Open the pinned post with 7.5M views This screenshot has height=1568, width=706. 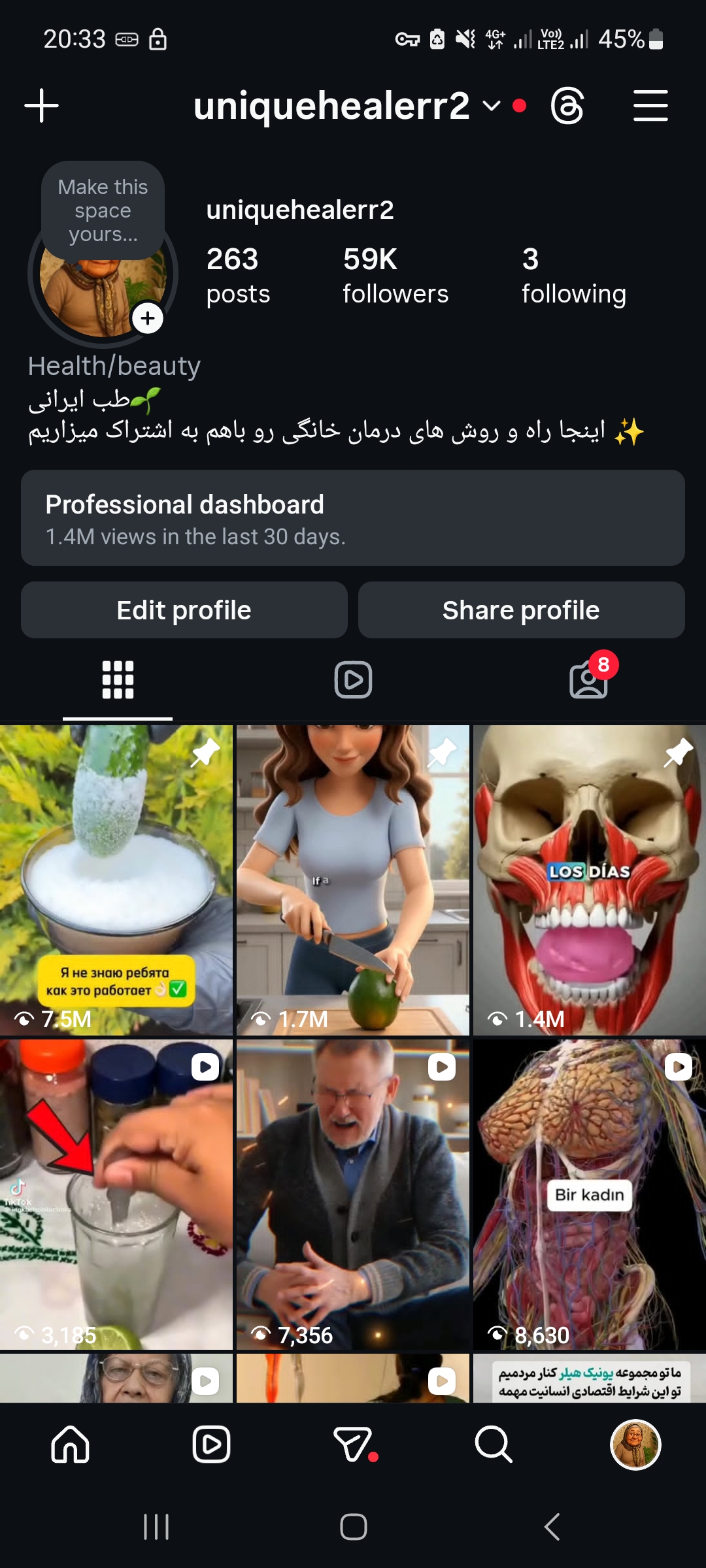tap(116, 880)
